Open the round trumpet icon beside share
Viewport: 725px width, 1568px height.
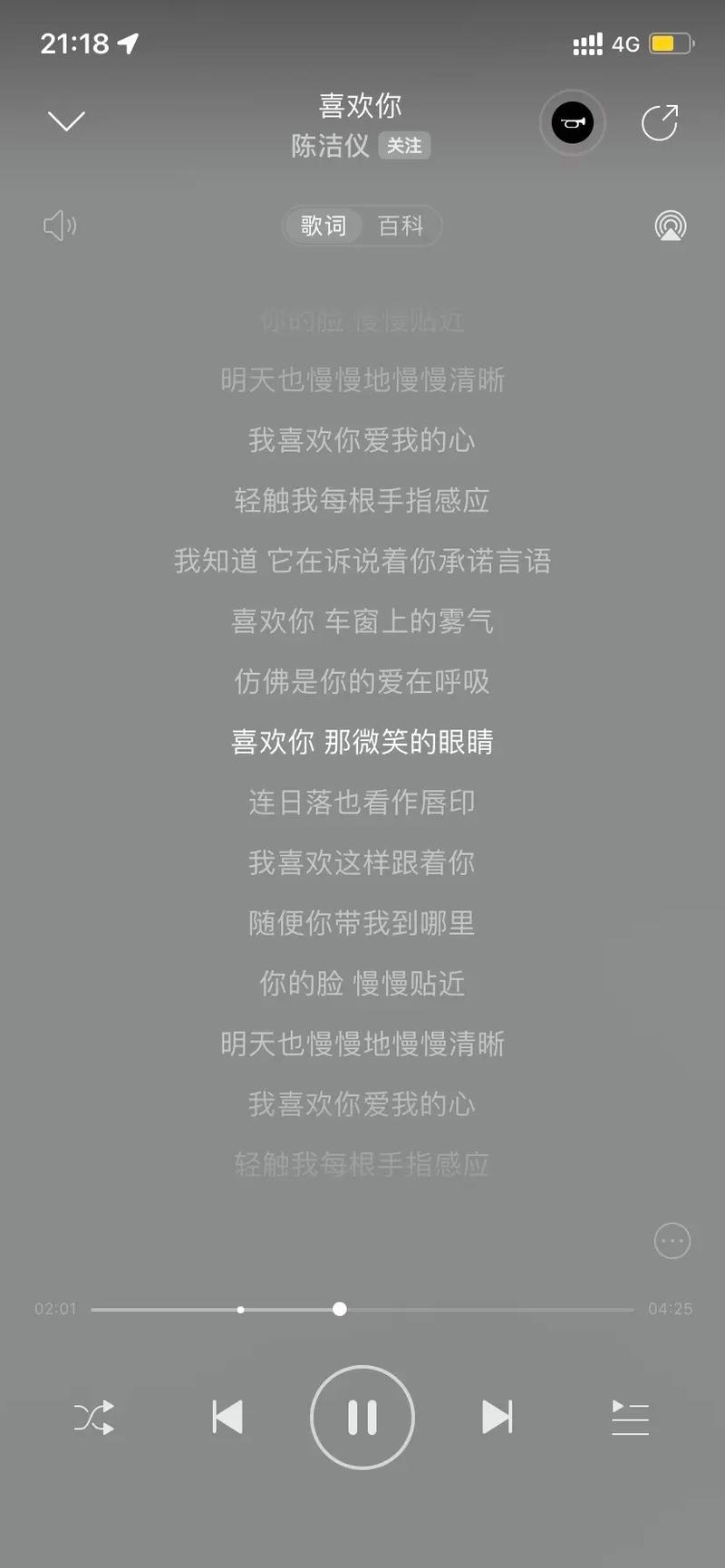573,122
